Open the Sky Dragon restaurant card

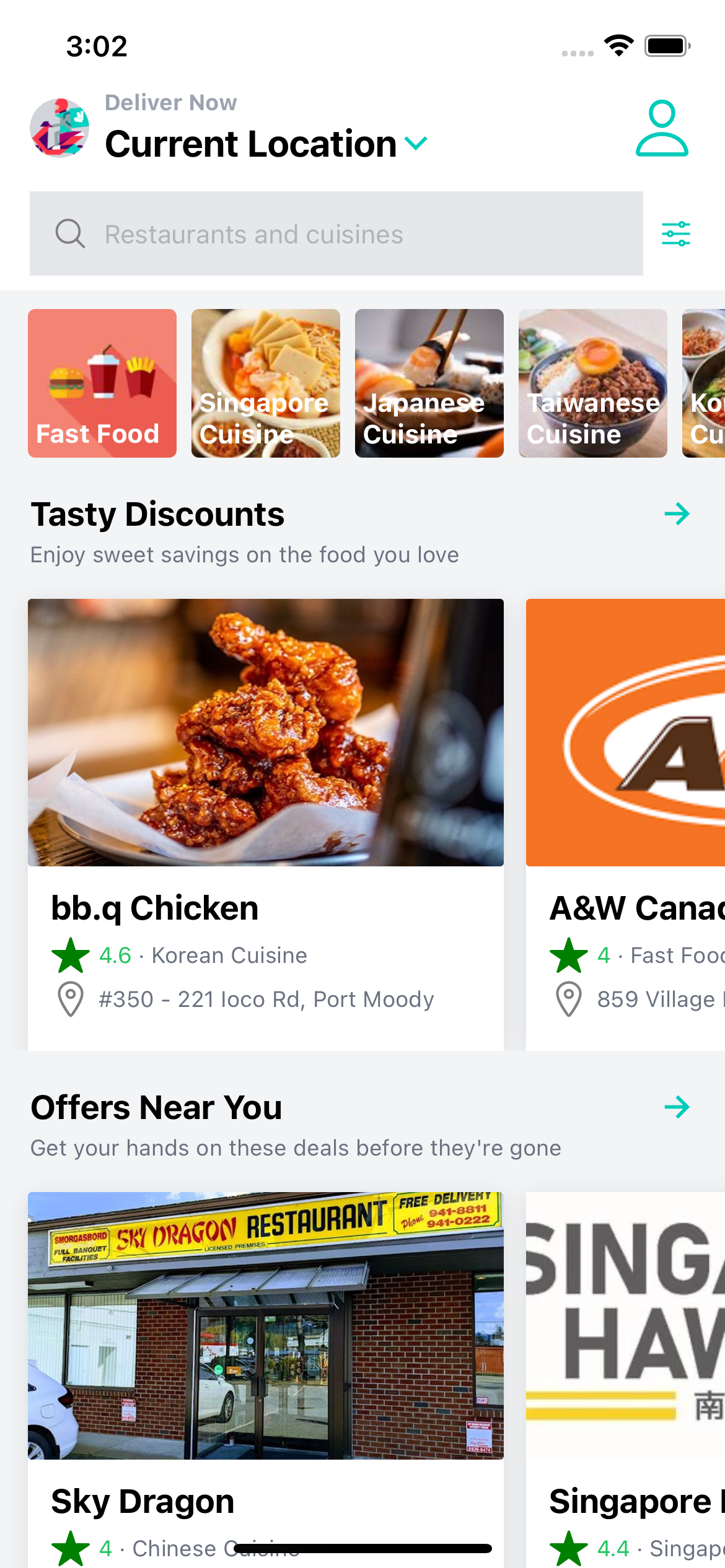tap(266, 1380)
